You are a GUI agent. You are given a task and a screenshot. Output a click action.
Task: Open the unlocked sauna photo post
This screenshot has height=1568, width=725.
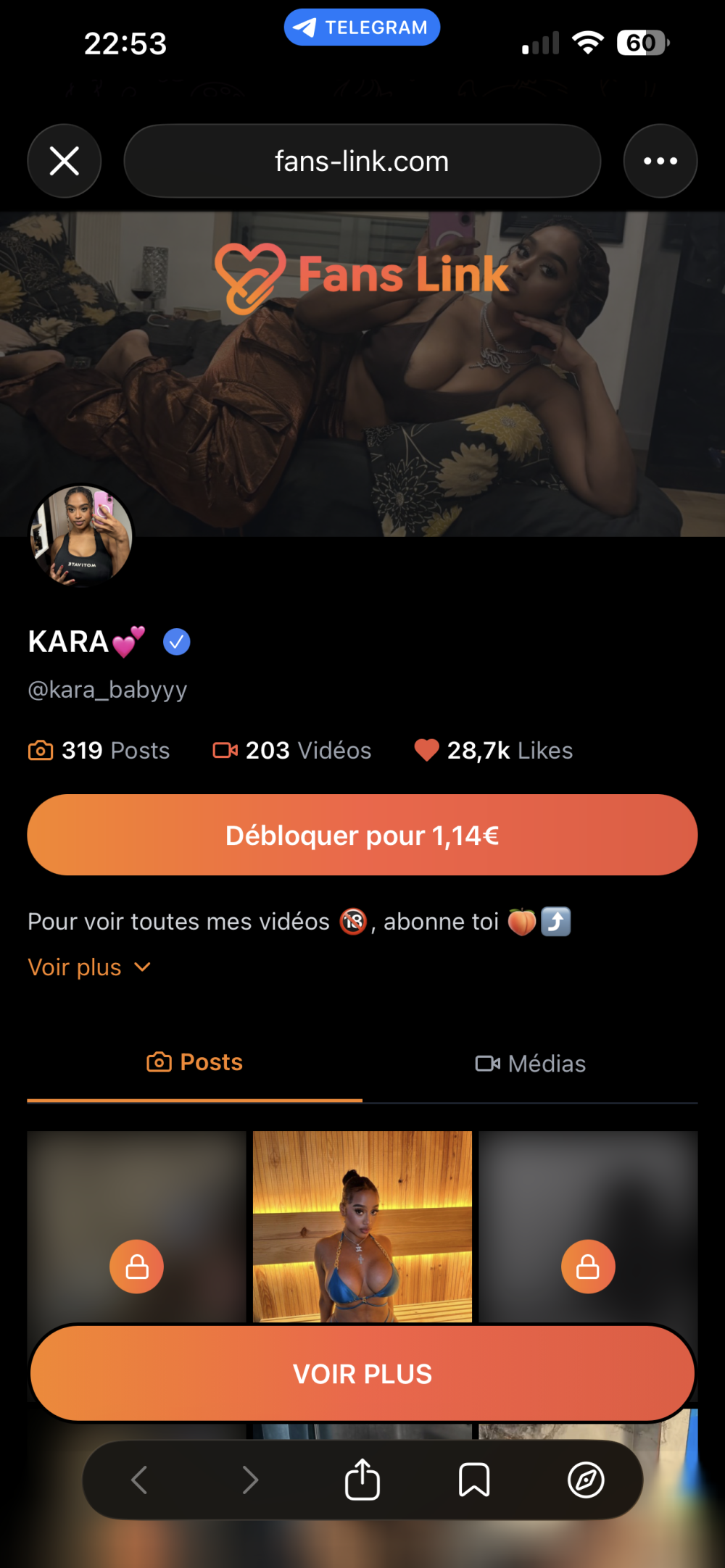tap(362, 1226)
